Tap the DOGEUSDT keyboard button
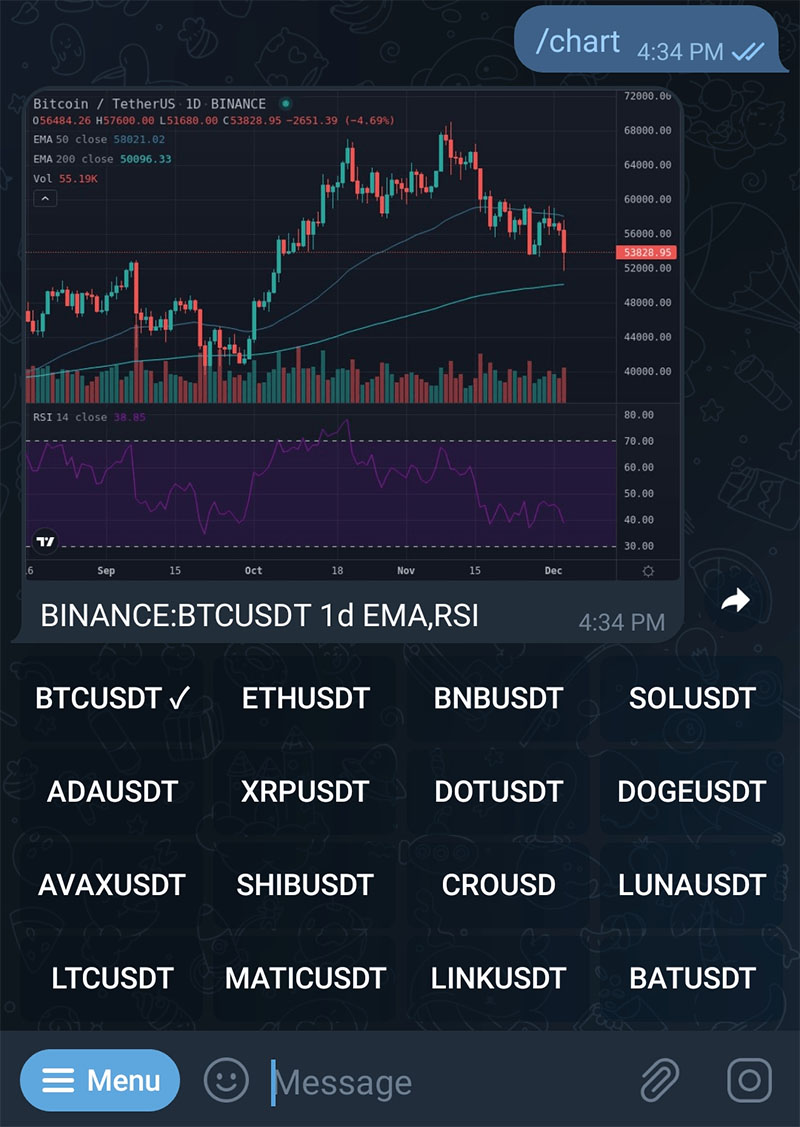The image size is (800, 1127). click(x=690, y=791)
